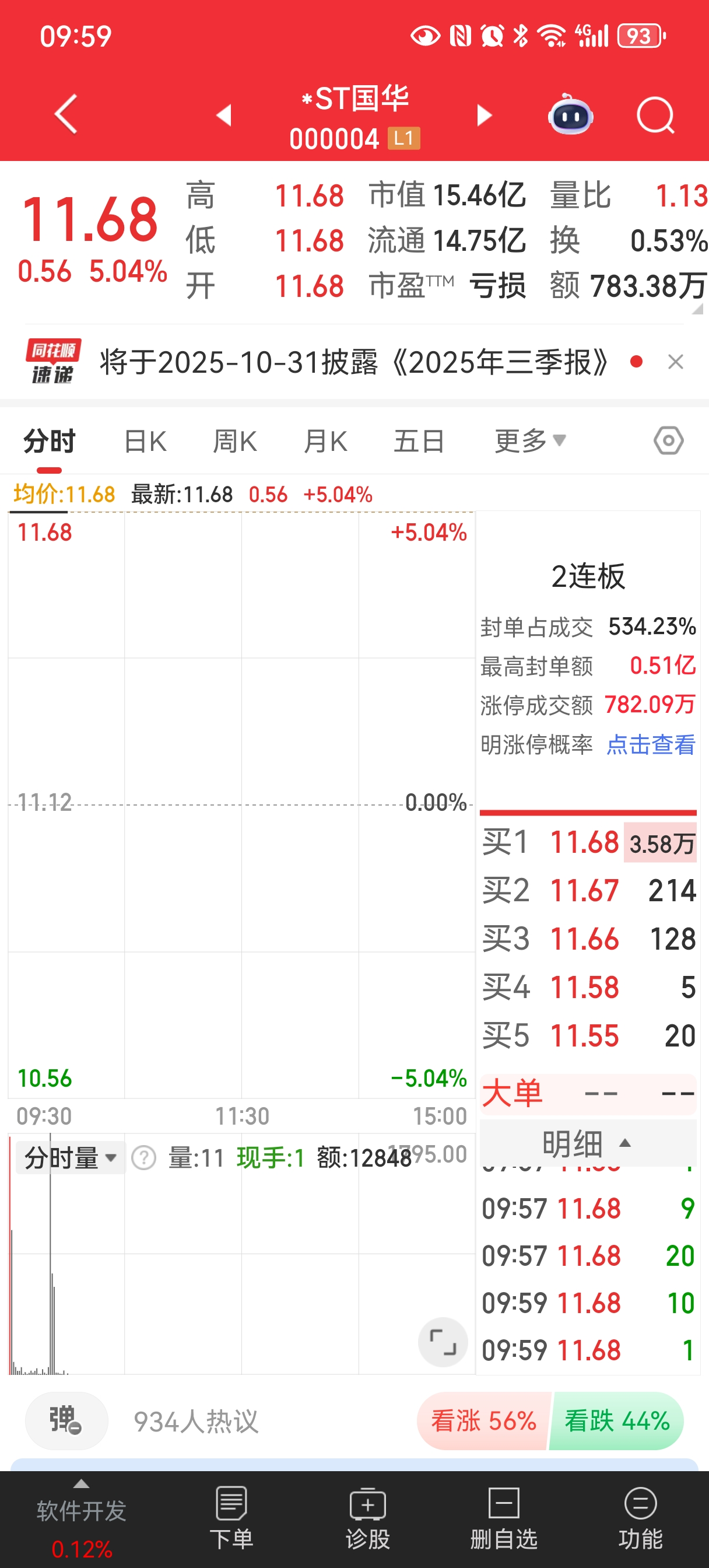Toggle the 明细 trade detail panel

(x=587, y=1144)
